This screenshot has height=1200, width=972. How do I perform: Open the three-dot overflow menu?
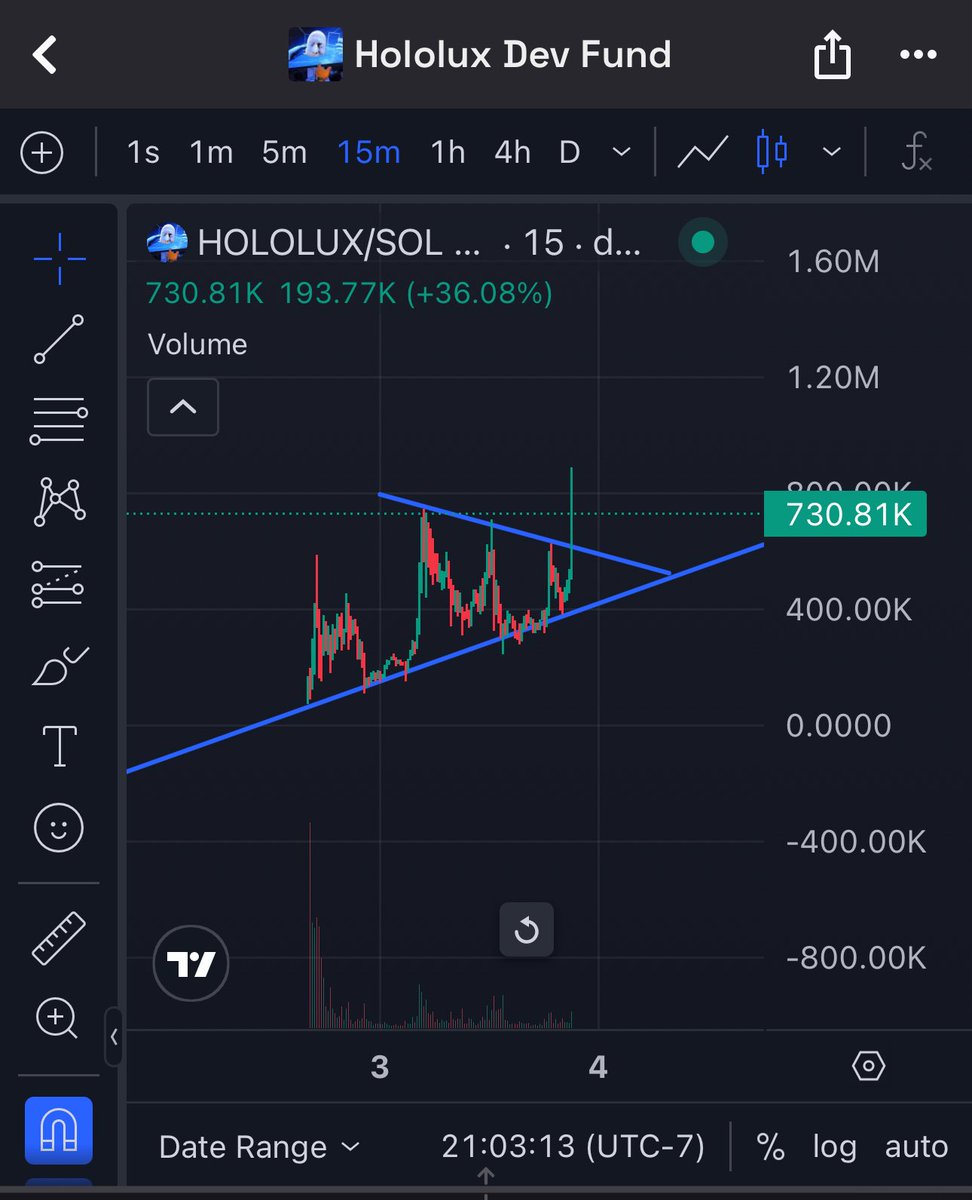(x=918, y=55)
